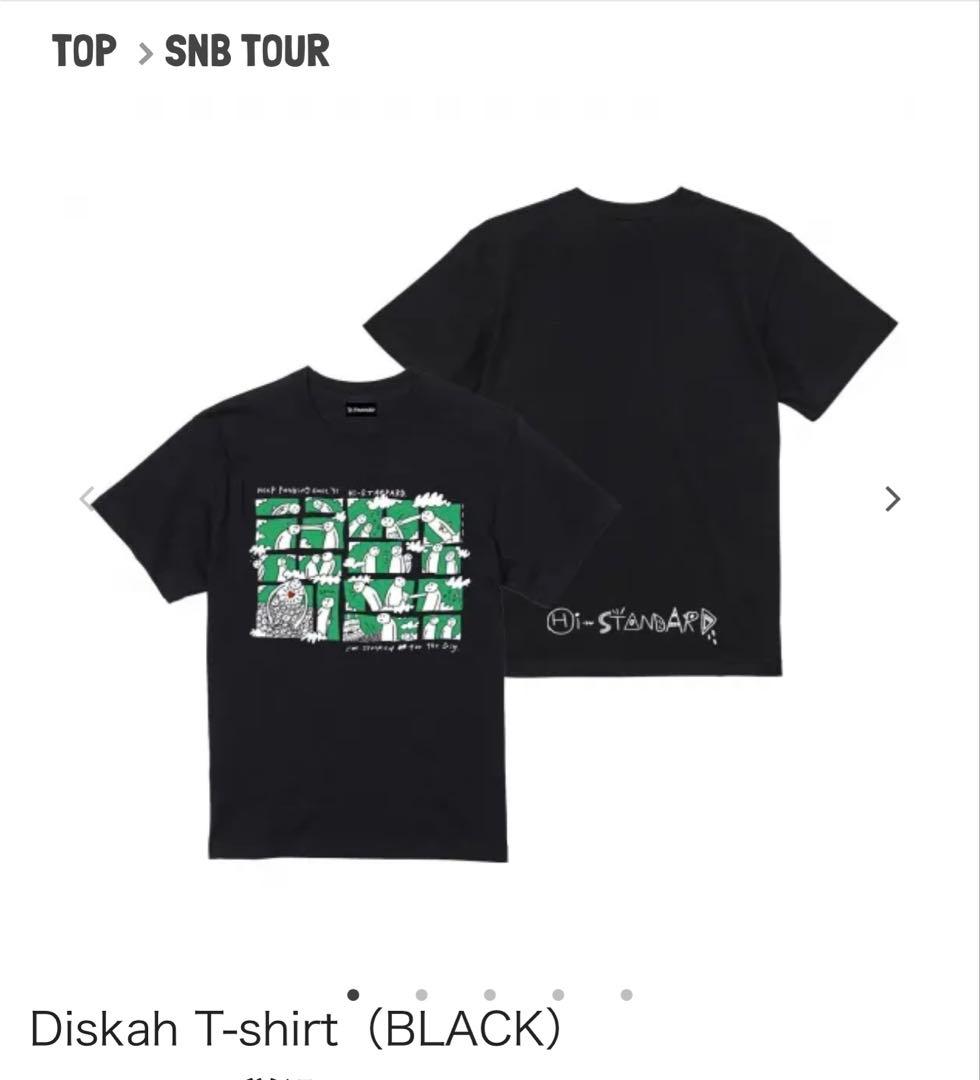
Task: Select the fourth carousel dot
Action: [557, 995]
